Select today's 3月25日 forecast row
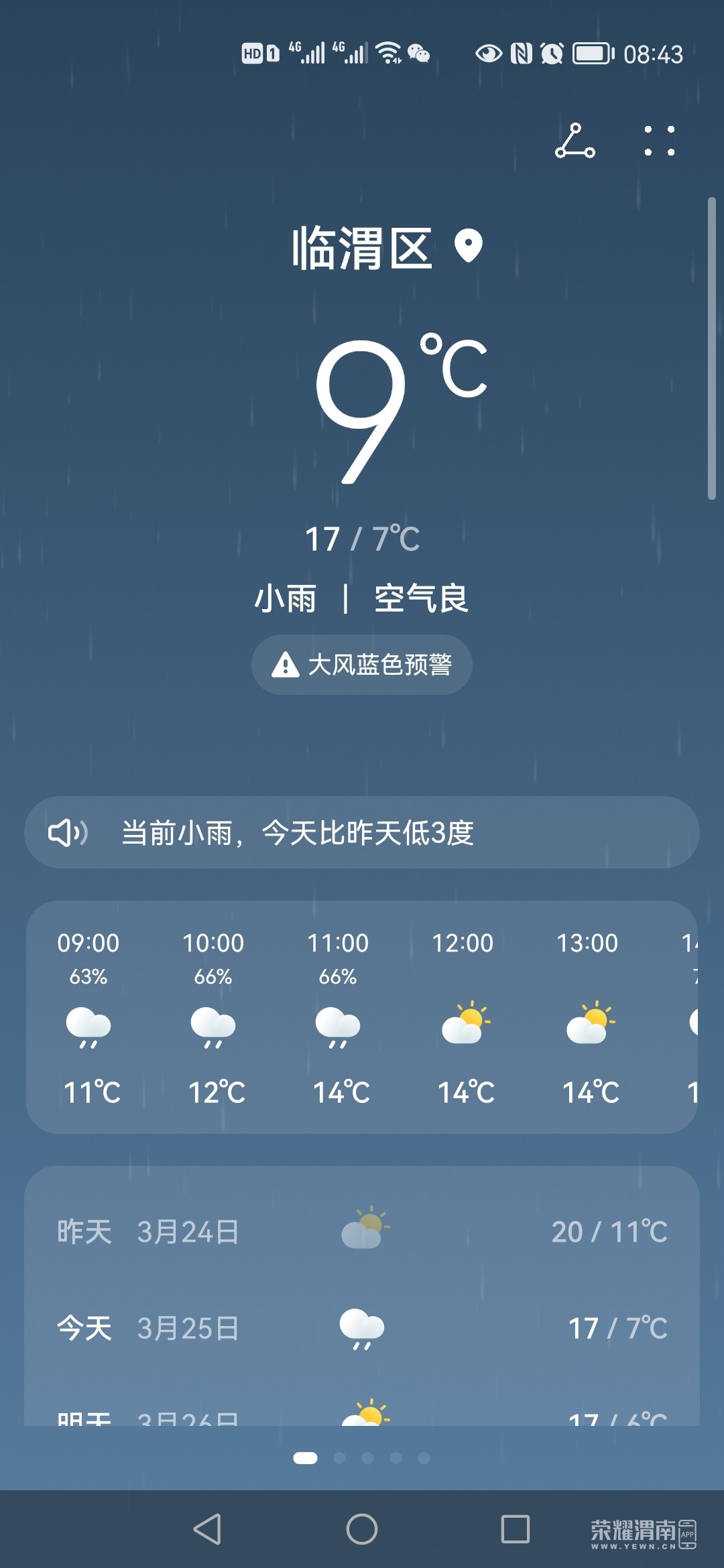This screenshot has width=724, height=1568. (x=362, y=1328)
